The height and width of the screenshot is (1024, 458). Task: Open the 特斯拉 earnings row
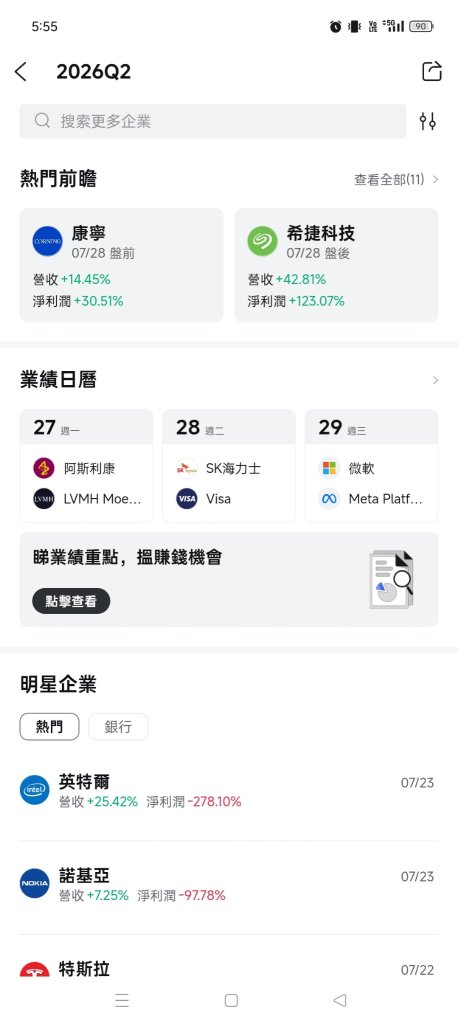pyautogui.click(x=229, y=968)
